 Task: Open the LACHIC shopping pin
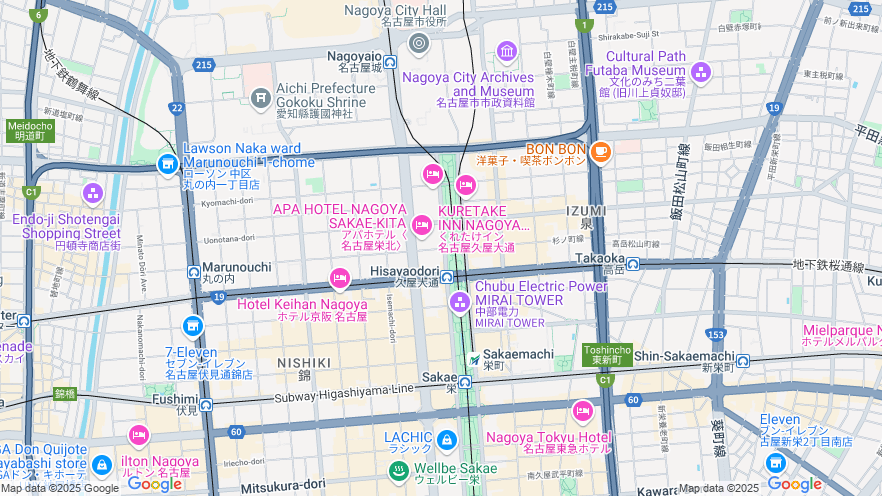[x=446, y=438]
